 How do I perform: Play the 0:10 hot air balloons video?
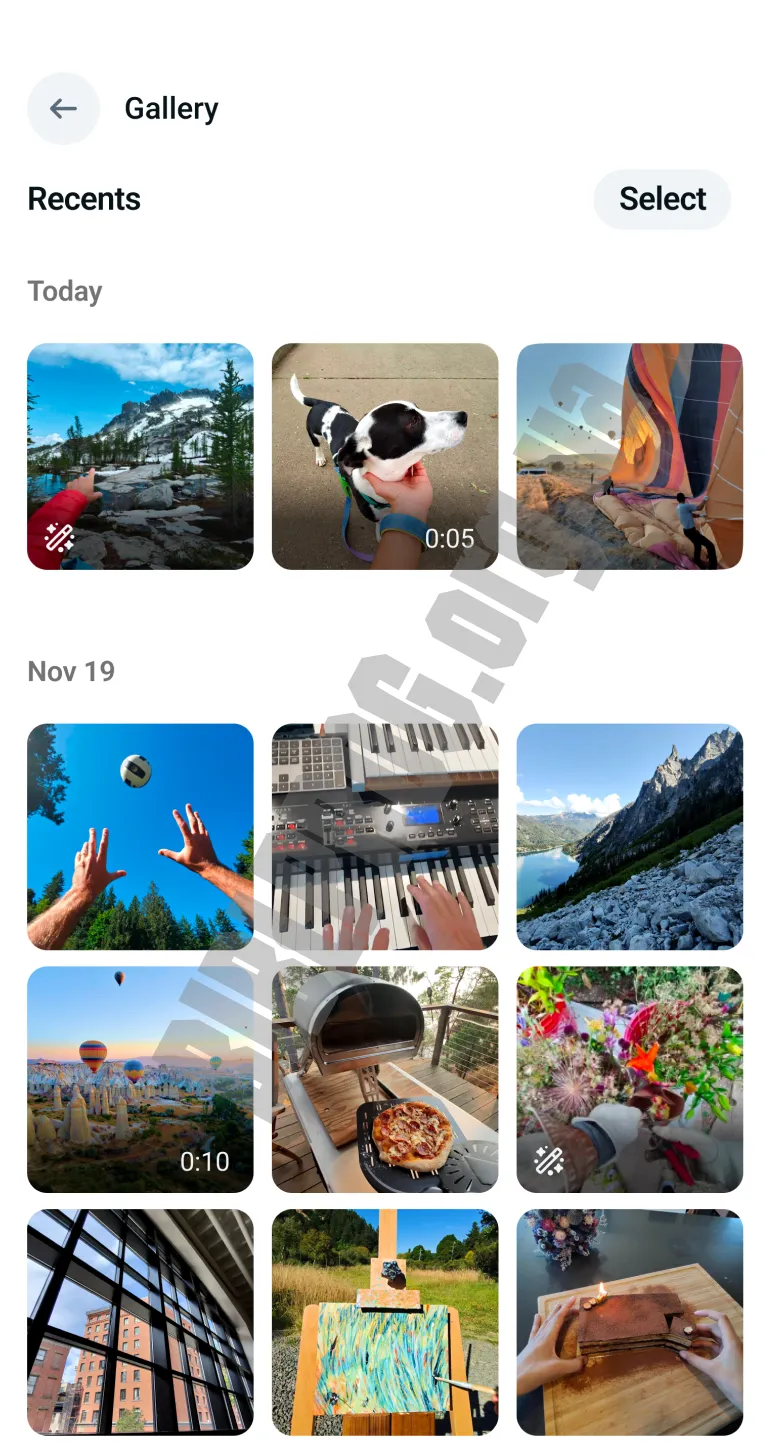(x=140, y=1080)
